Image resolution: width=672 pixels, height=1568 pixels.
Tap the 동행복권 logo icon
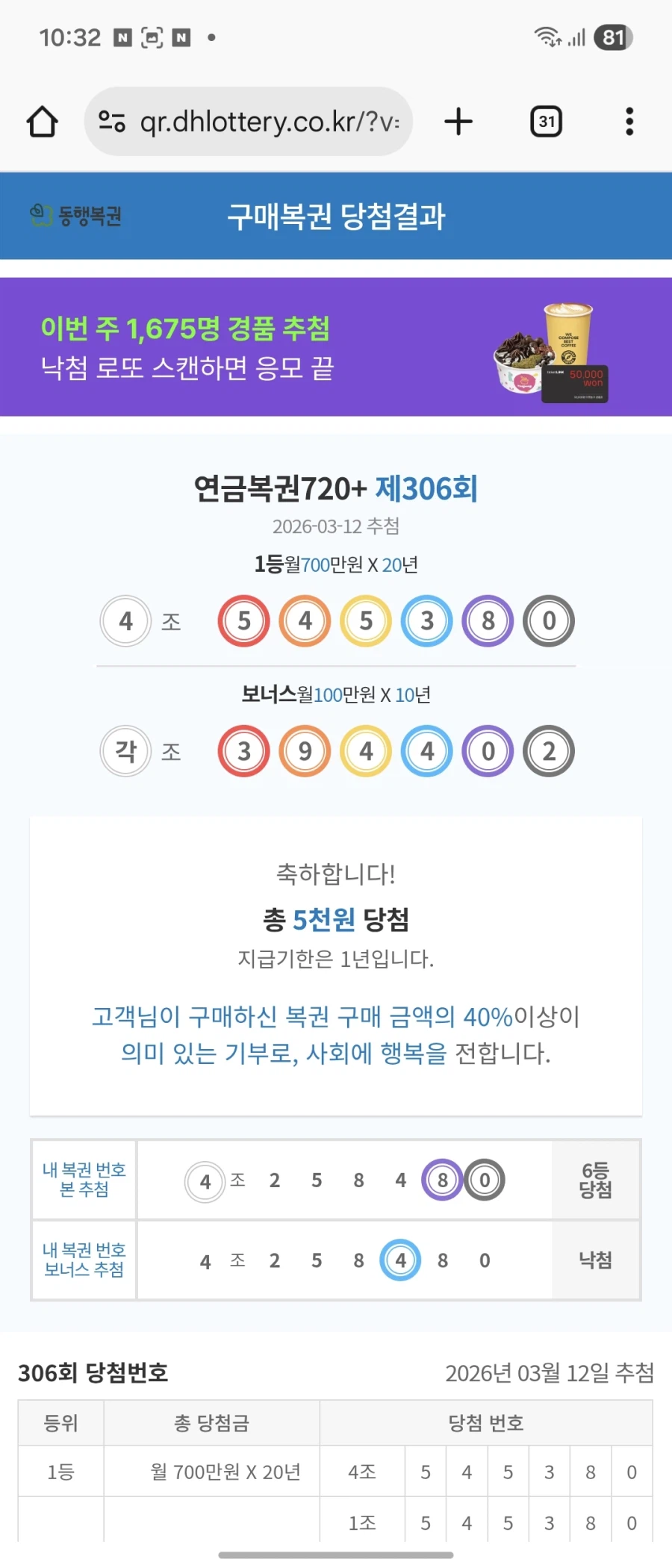coord(39,215)
